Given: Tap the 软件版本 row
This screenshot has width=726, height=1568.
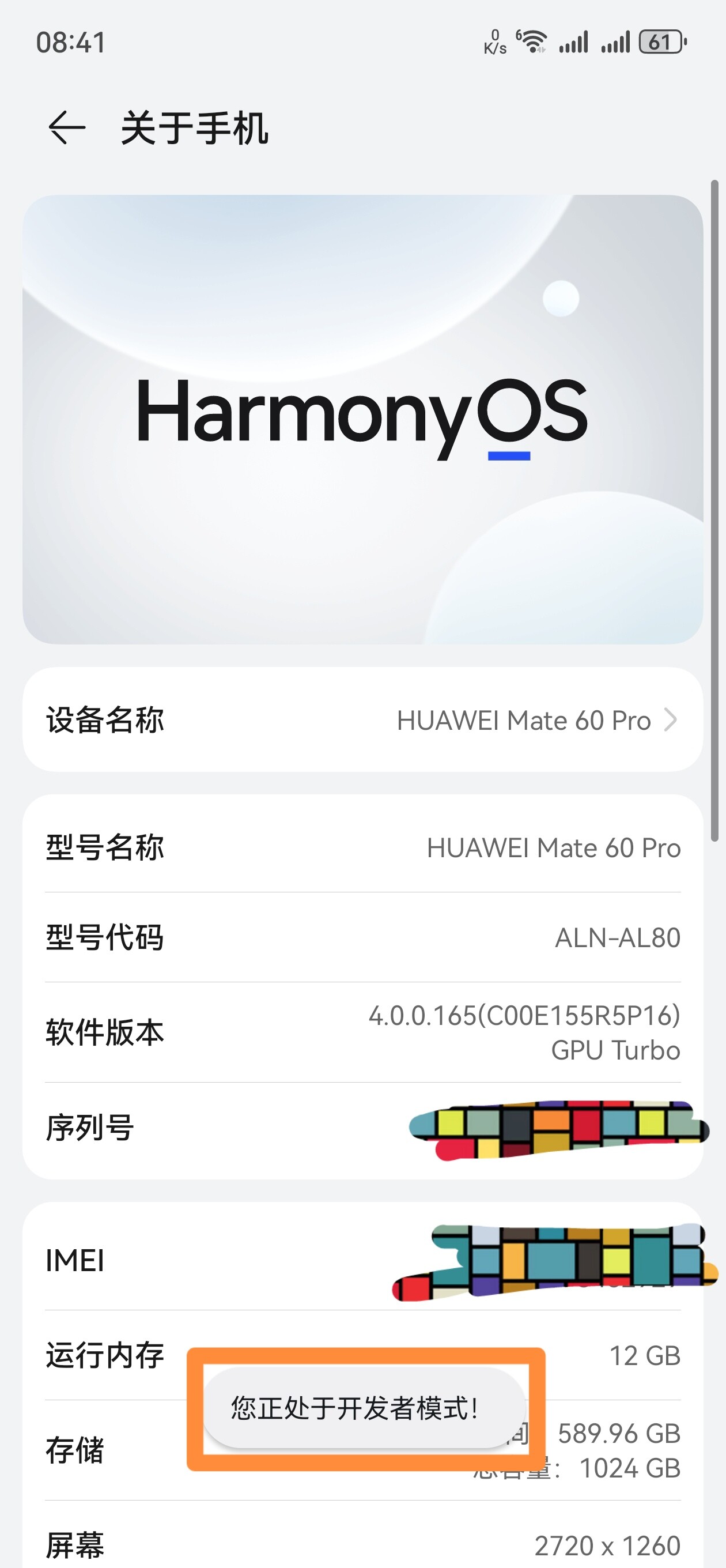Looking at the screenshot, I should tap(362, 1032).
